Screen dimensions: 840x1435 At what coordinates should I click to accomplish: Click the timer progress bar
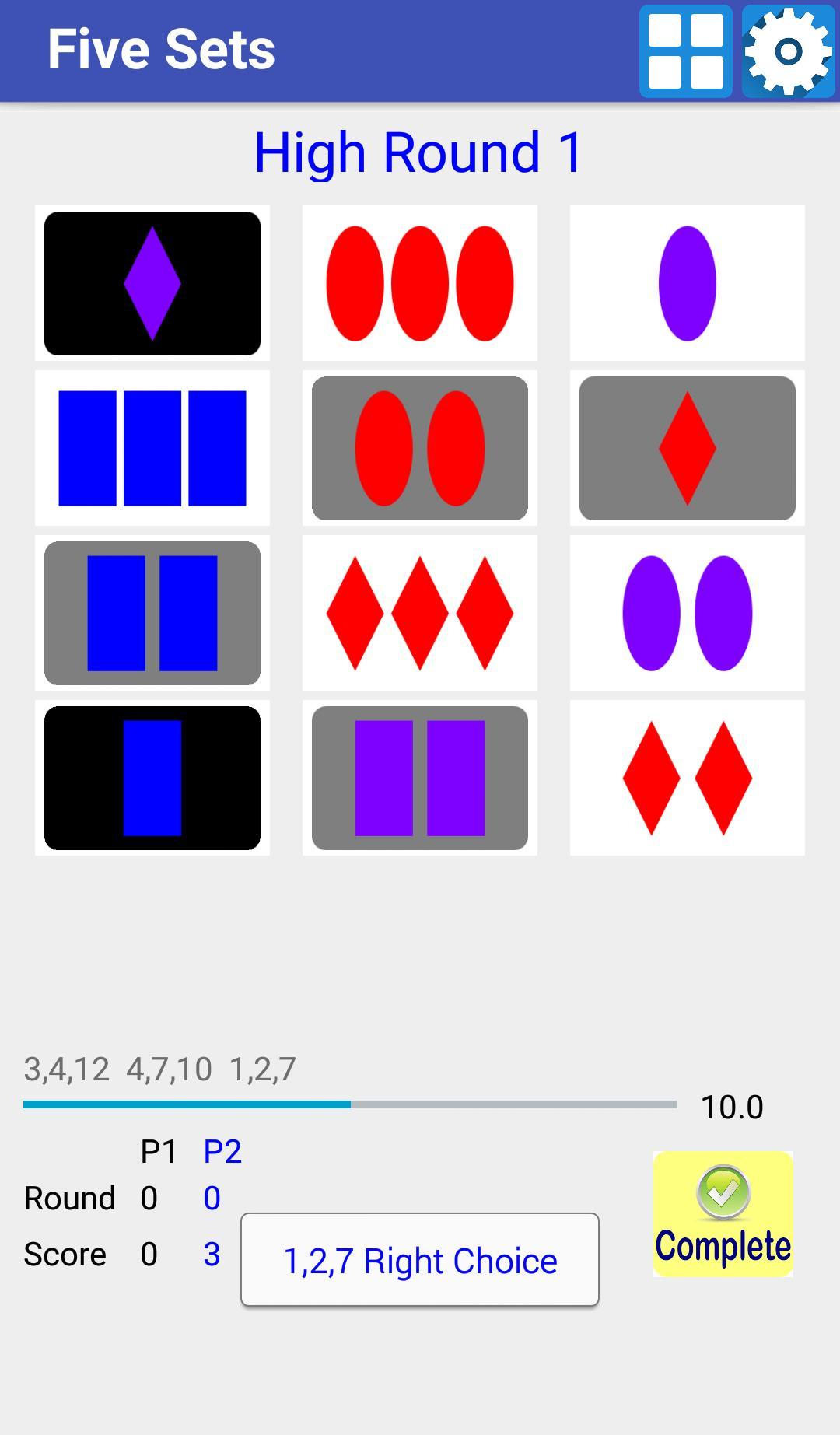pos(350,1104)
